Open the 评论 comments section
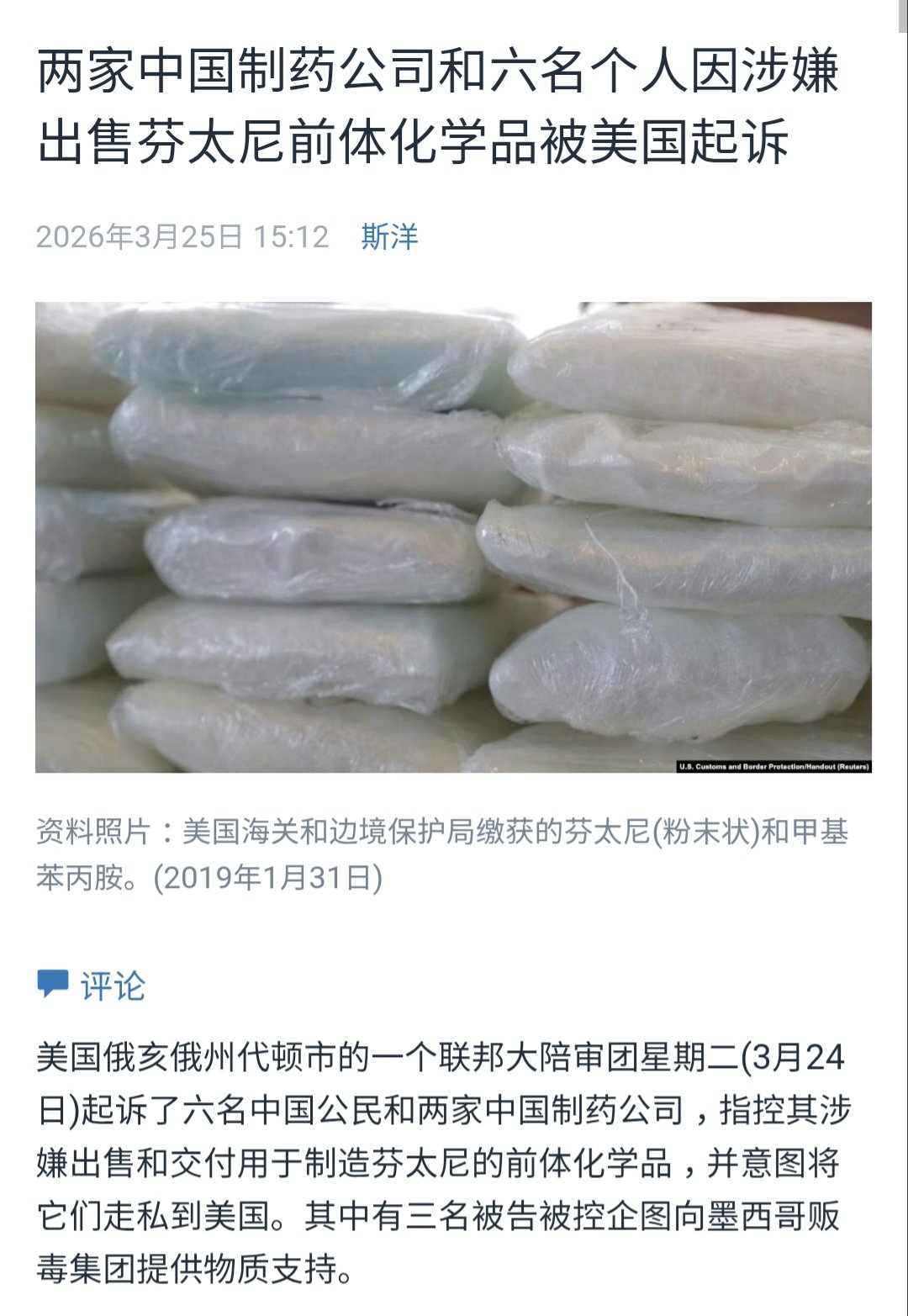 pyautogui.click(x=92, y=986)
